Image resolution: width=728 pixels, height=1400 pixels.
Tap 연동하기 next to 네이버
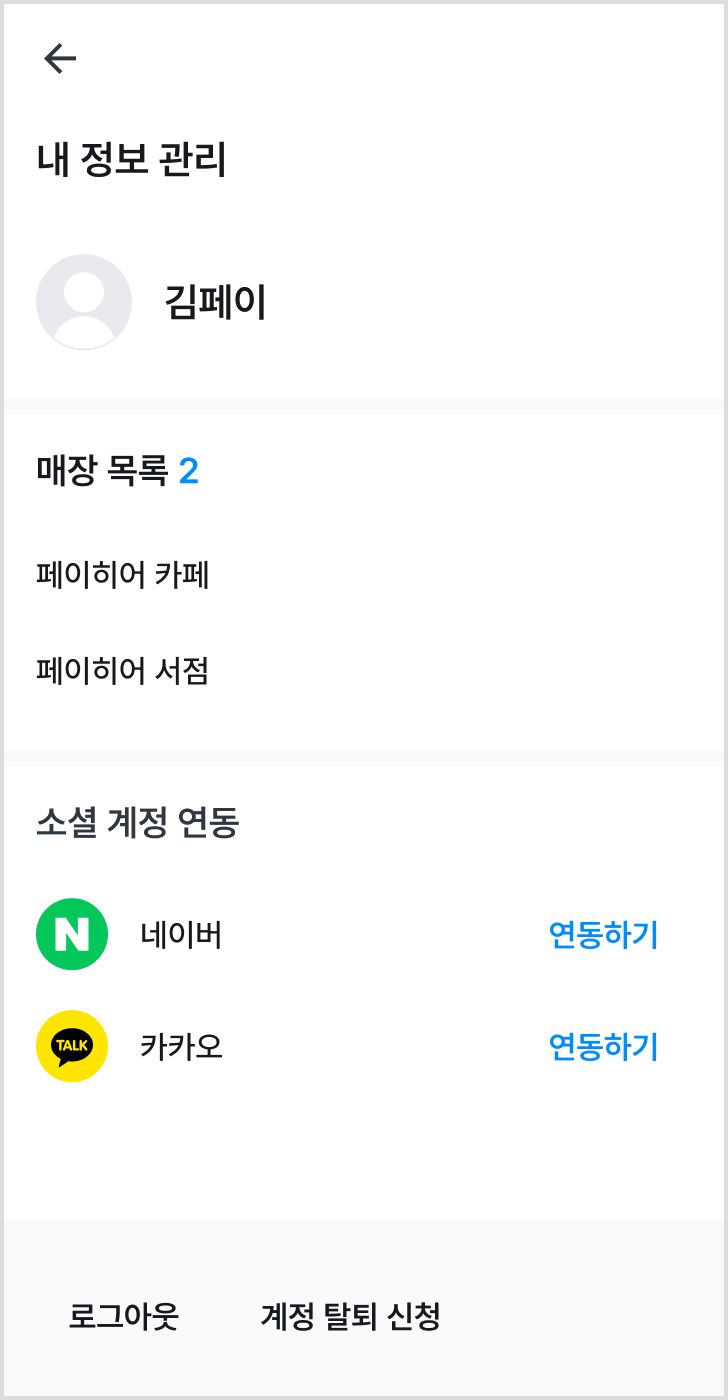tap(604, 935)
